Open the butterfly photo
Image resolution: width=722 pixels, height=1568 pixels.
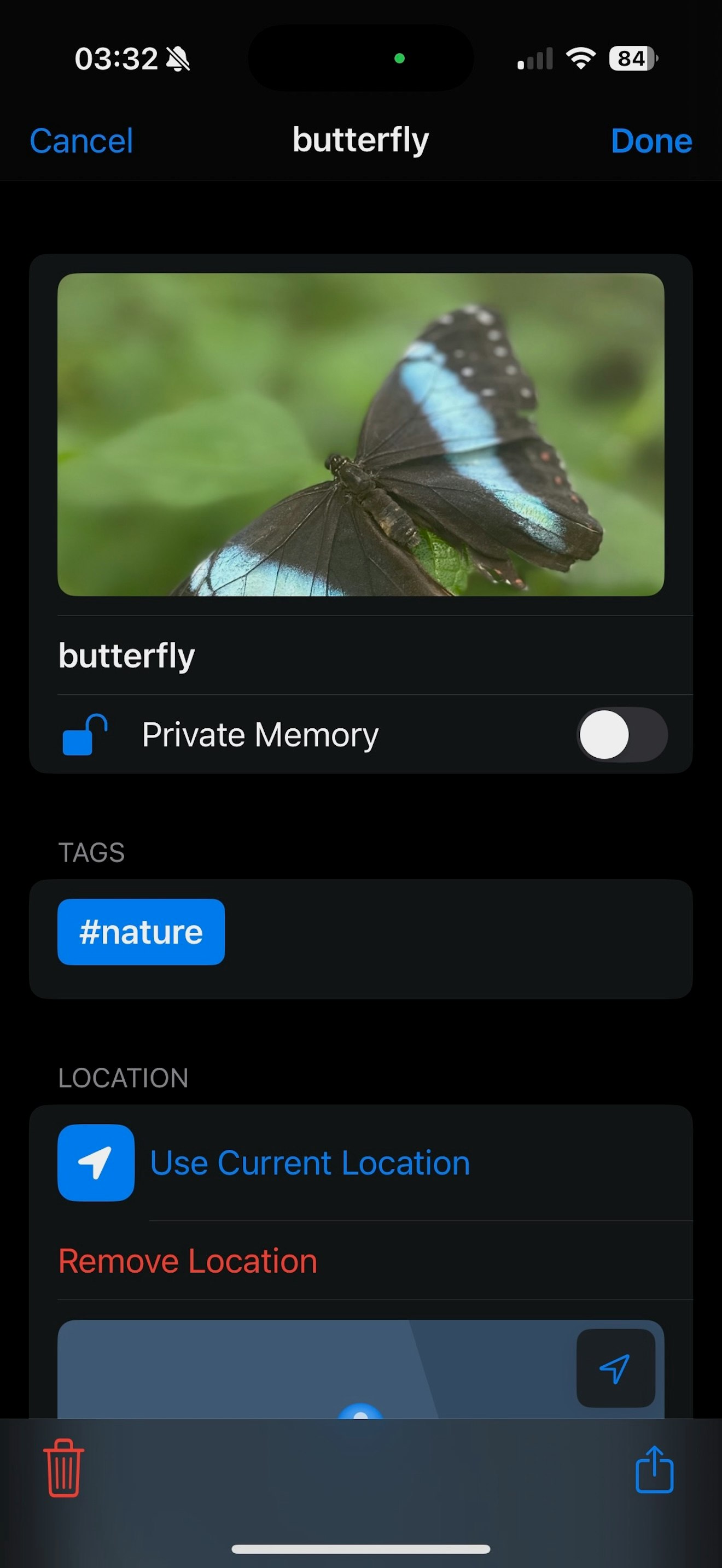tap(360, 434)
